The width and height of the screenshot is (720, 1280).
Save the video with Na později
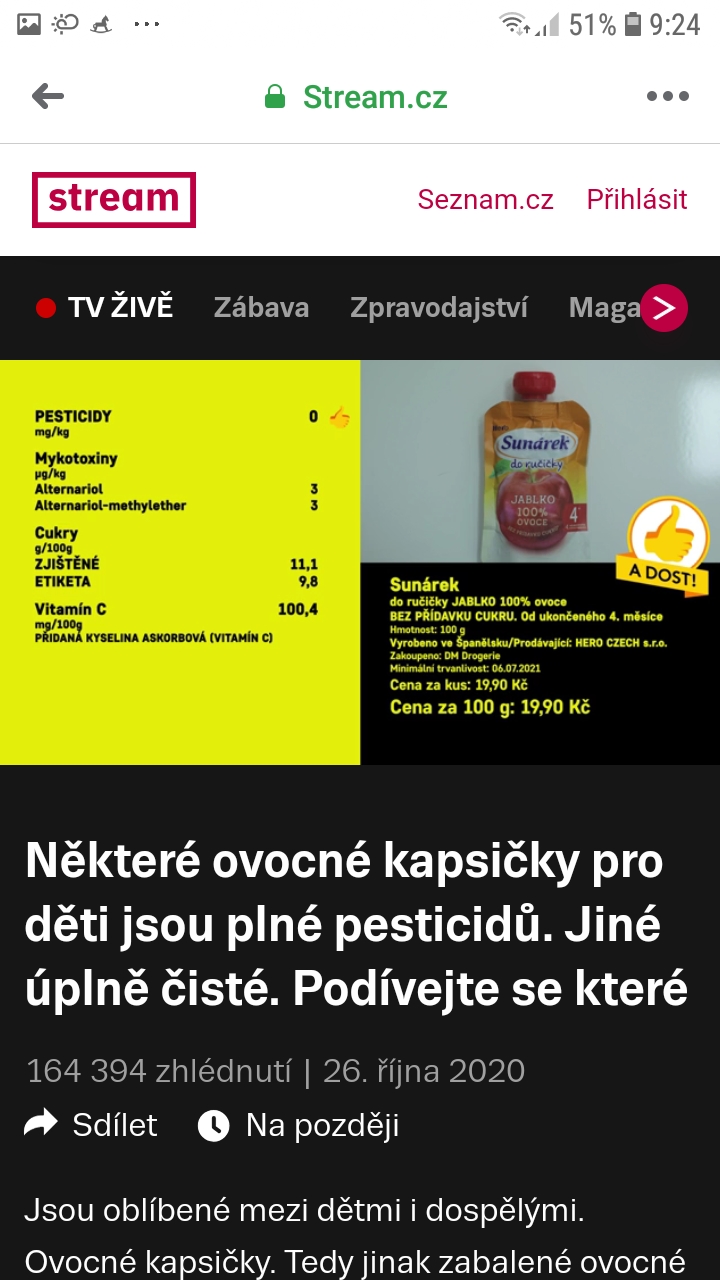click(299, 1125)
